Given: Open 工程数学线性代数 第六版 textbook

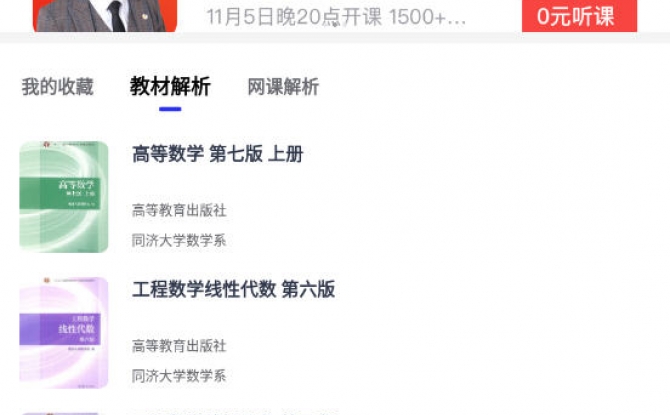Looking at the screenshot, I should click(x=233, y=290).
